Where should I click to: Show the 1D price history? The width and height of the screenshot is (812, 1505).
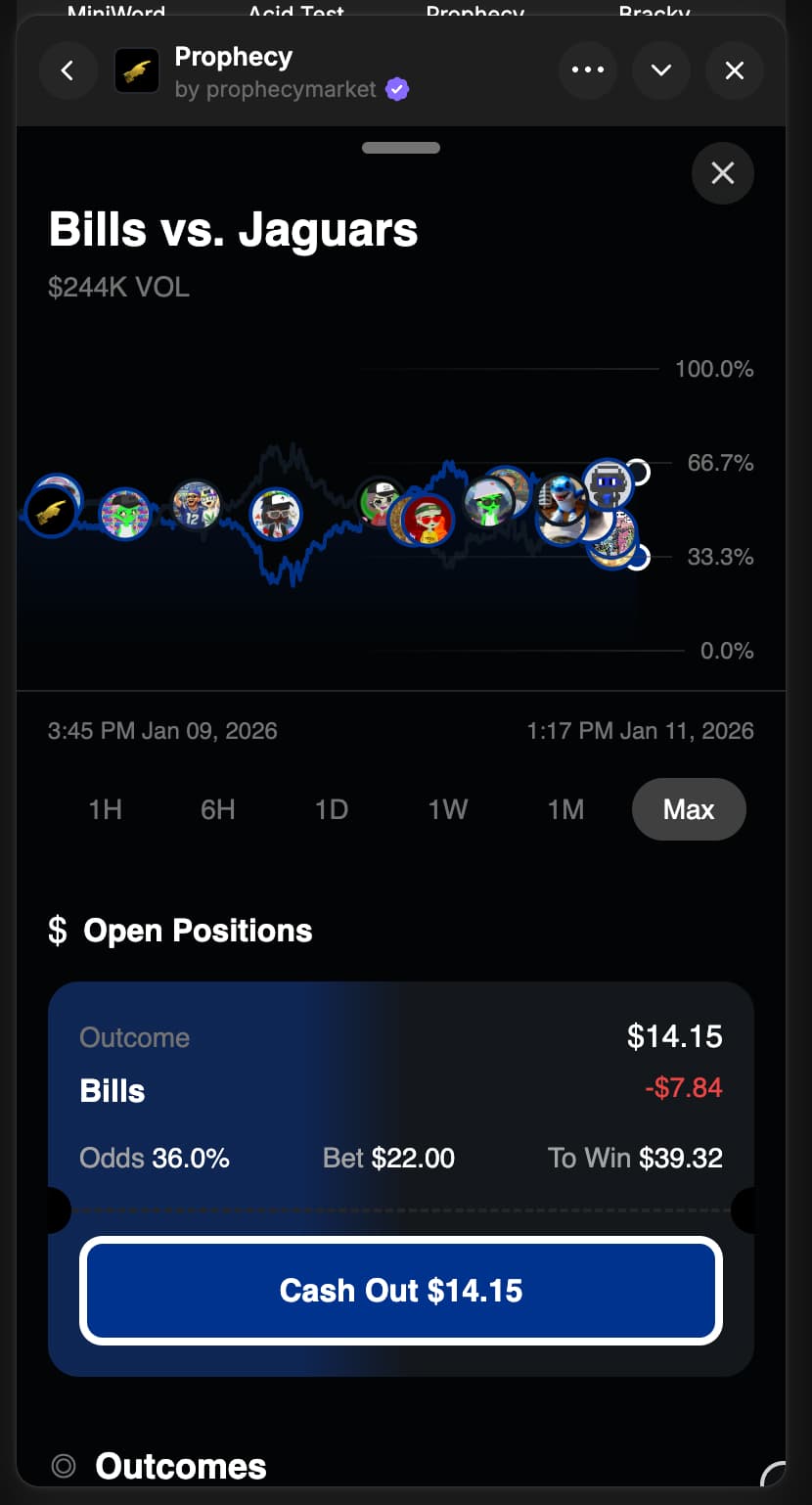click(332, 809)
